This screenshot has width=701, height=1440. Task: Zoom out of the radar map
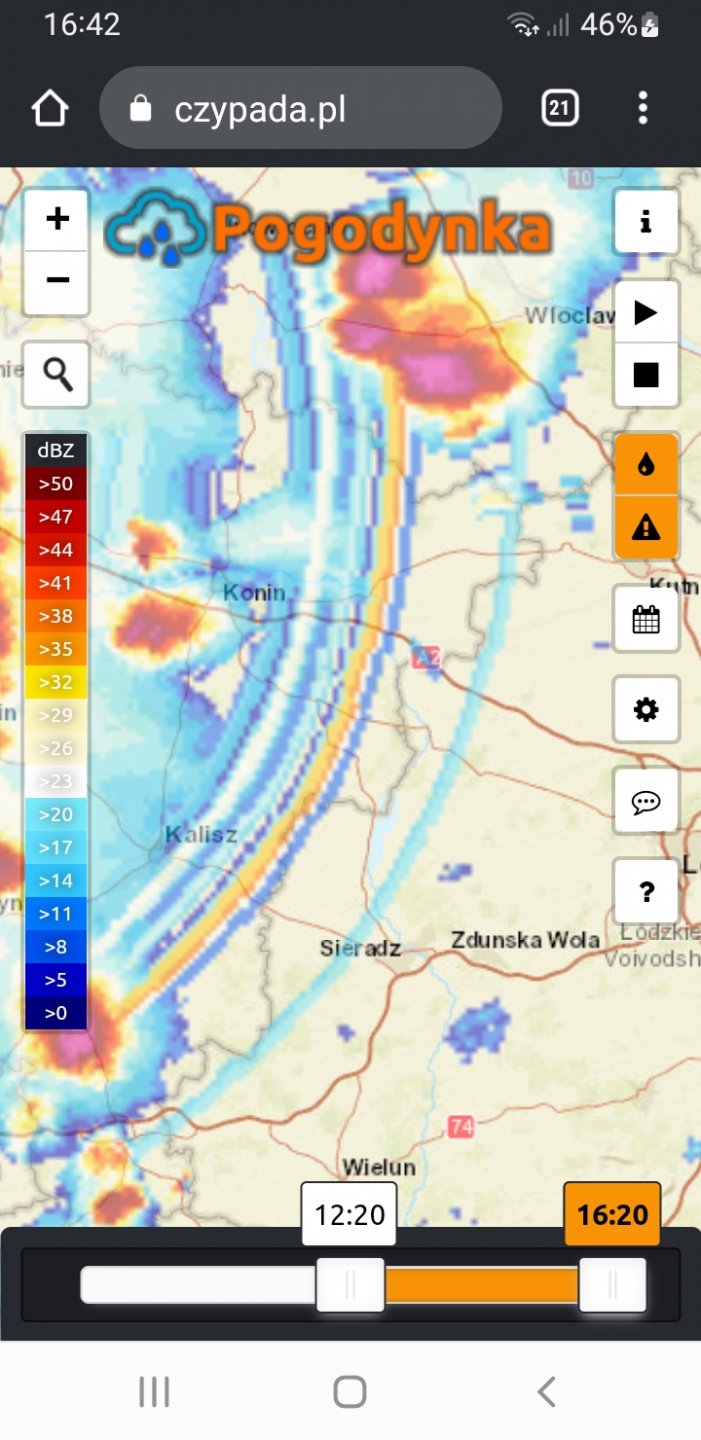click(57, 281)
